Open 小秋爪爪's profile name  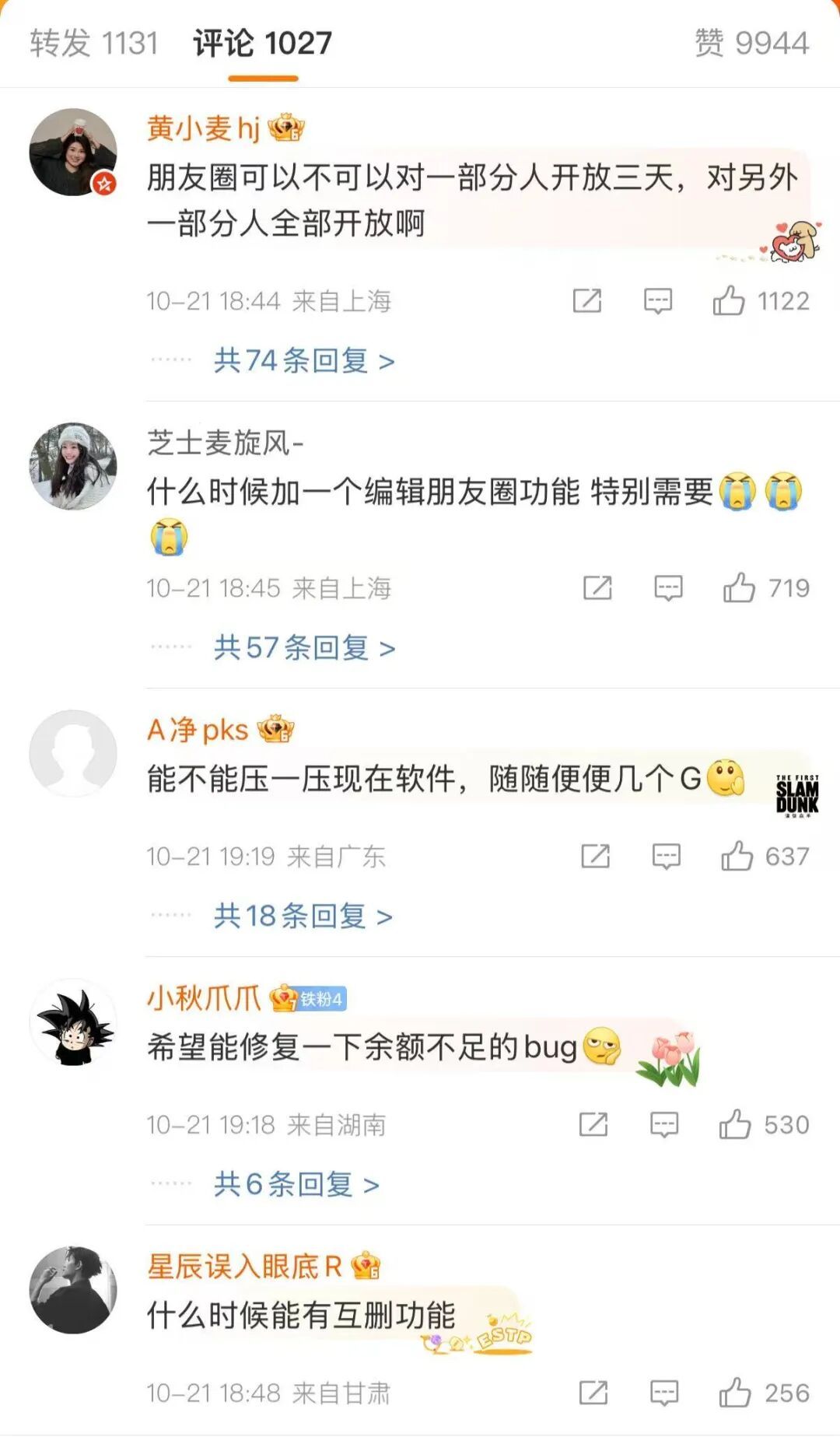pyautogui.click(x=204, y=998)
